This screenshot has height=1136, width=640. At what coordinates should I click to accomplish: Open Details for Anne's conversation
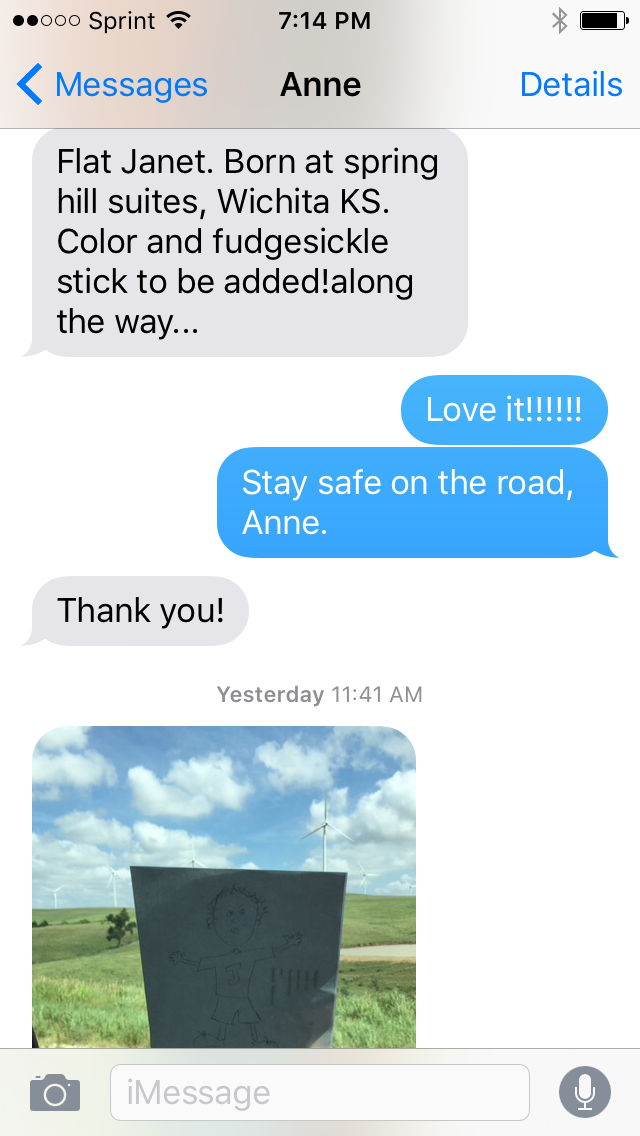point(571,85)
